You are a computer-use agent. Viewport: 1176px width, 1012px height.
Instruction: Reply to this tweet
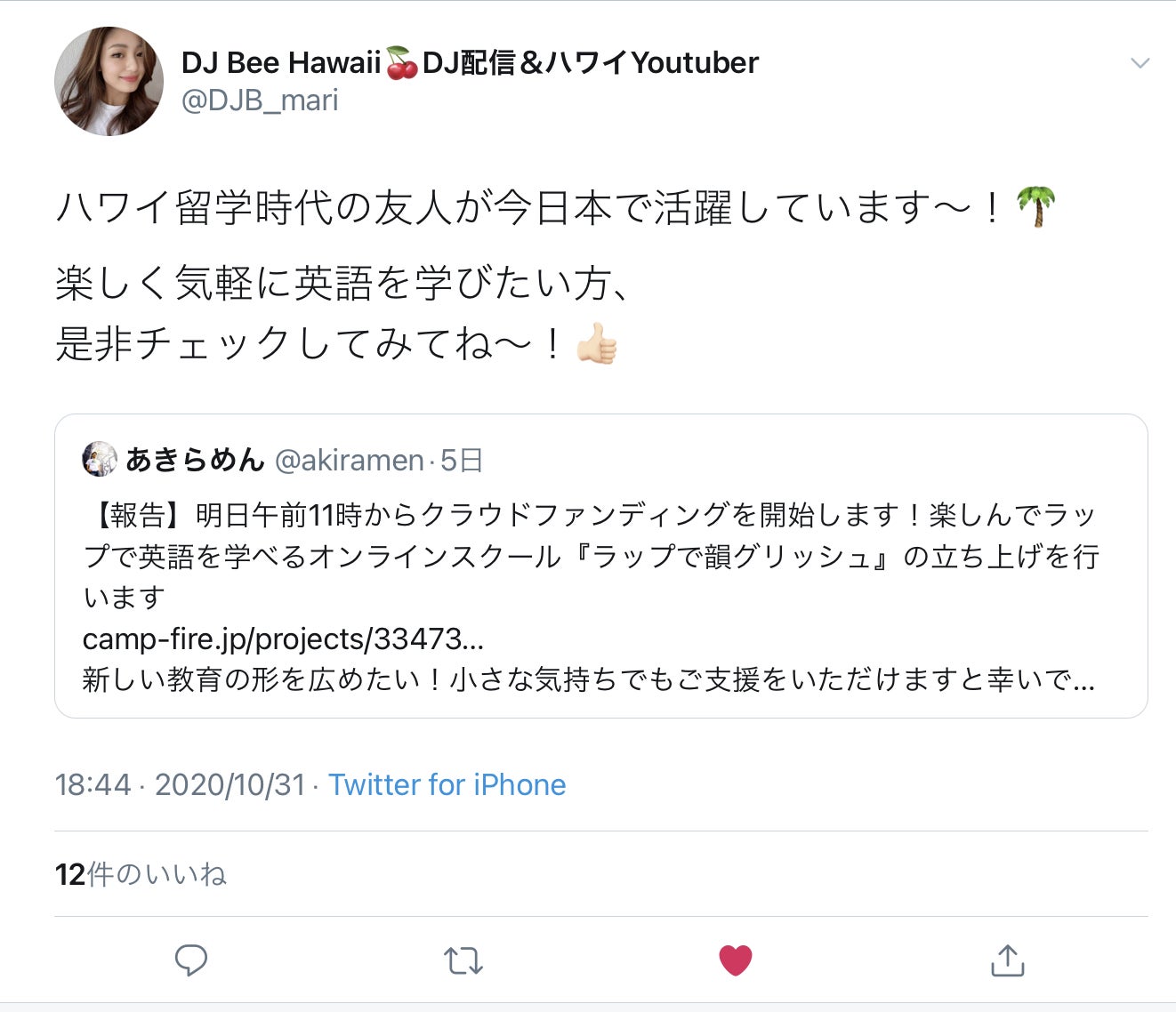click(190, 960)
